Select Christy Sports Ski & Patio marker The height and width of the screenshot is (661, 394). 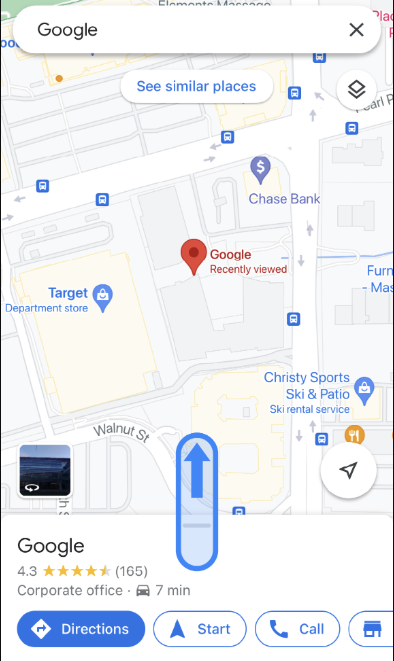tap(364, 391)
